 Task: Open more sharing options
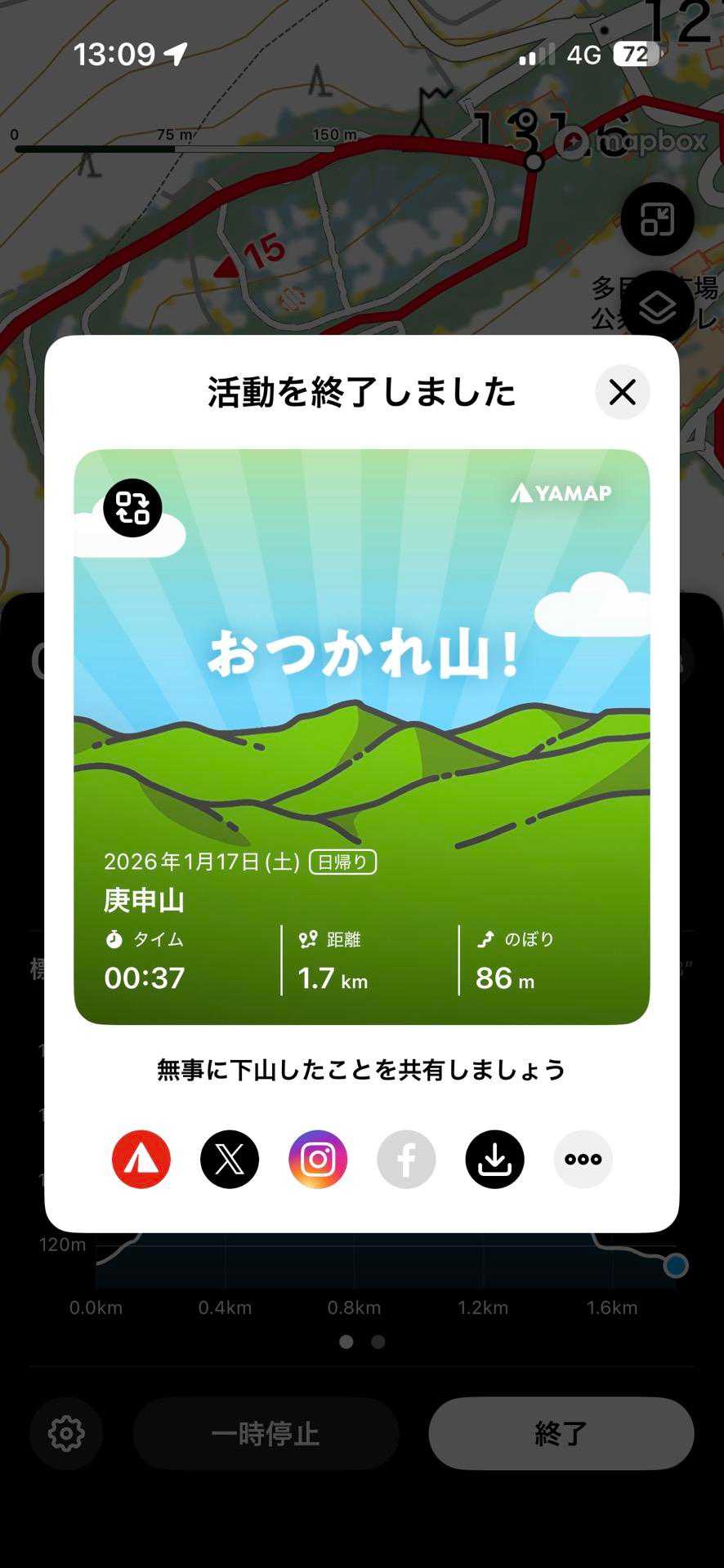point(583,1159)
